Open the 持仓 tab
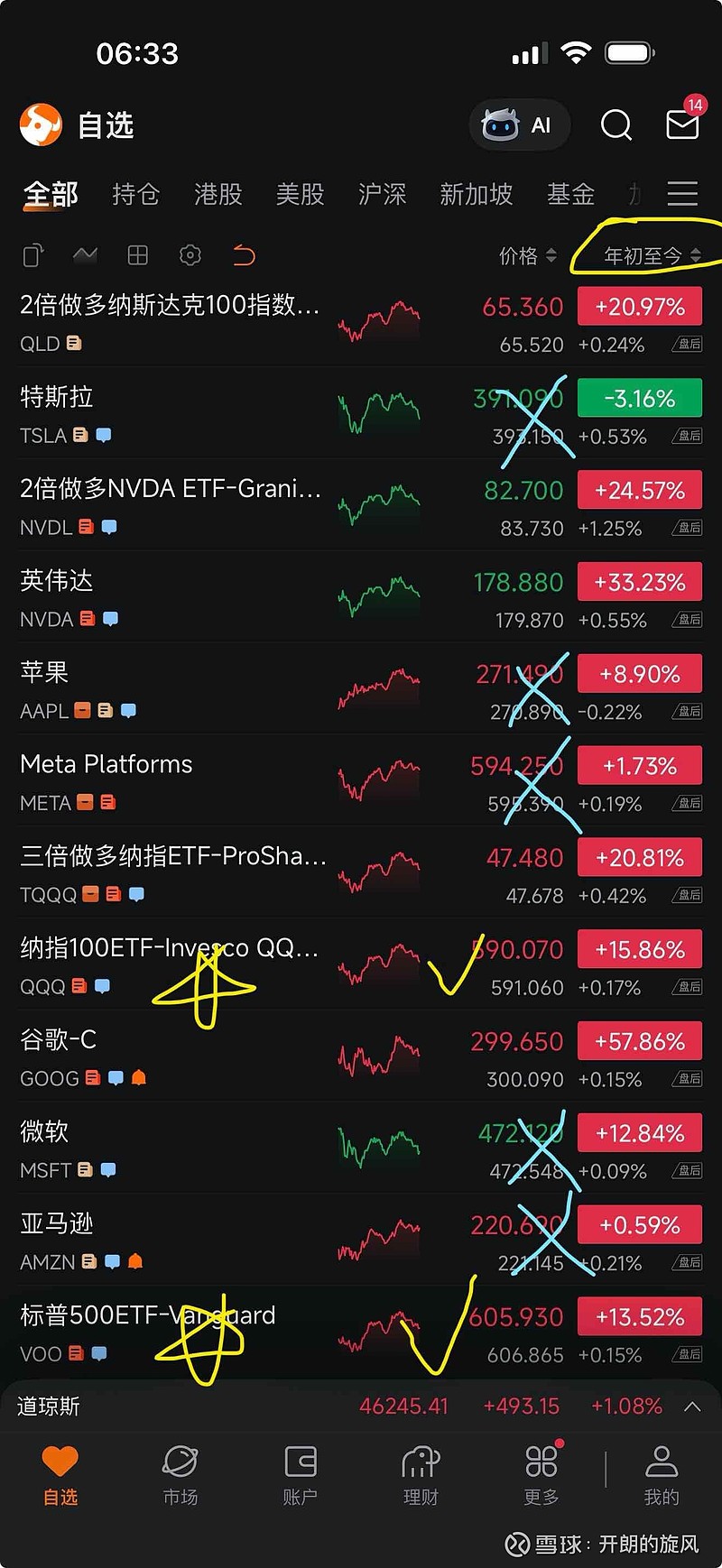Screen dimensions: 722x1568 pos(135,195)
